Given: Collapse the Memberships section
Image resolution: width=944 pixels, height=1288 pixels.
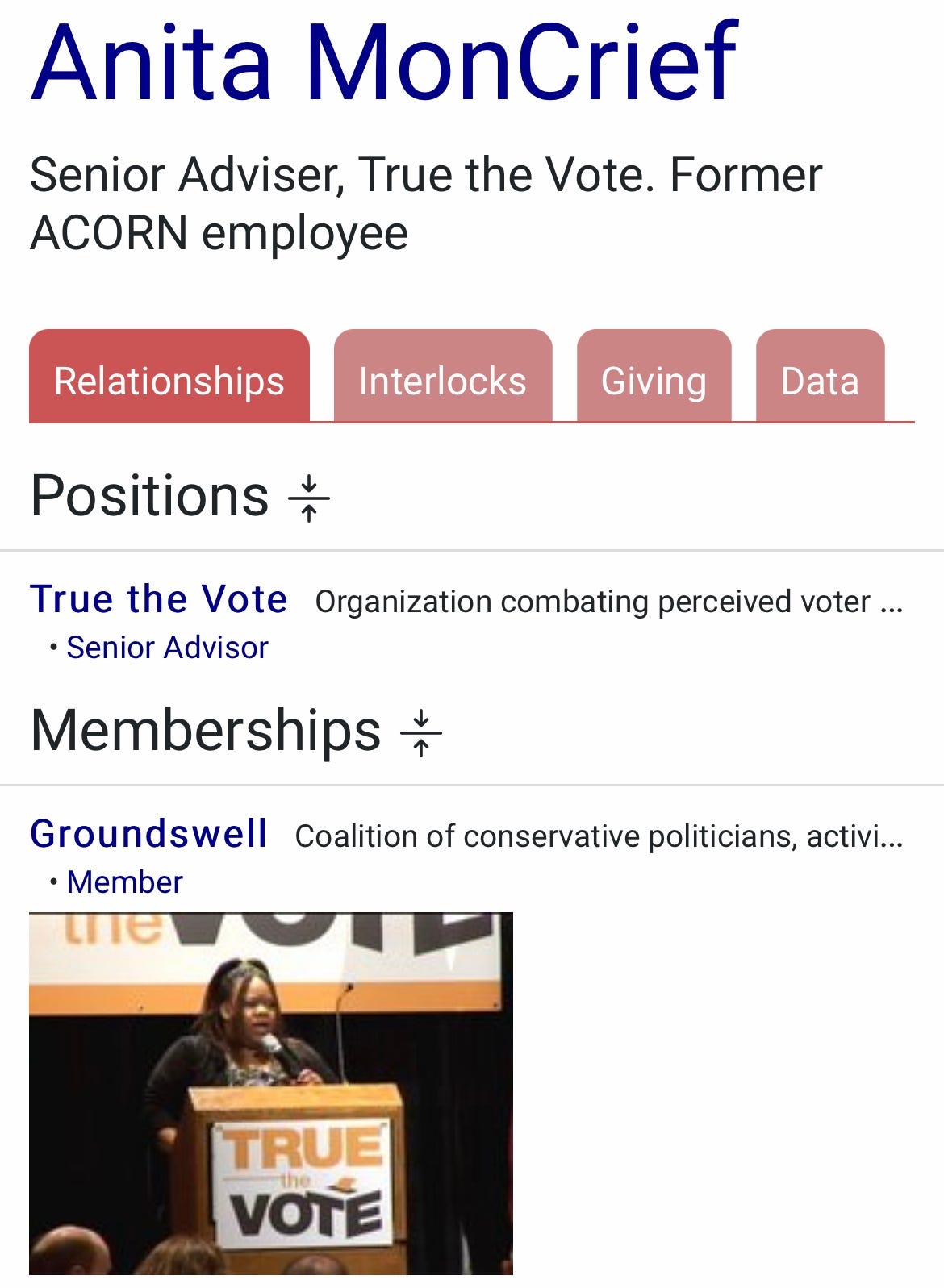Looking at the screenshot, I should 421,732.
